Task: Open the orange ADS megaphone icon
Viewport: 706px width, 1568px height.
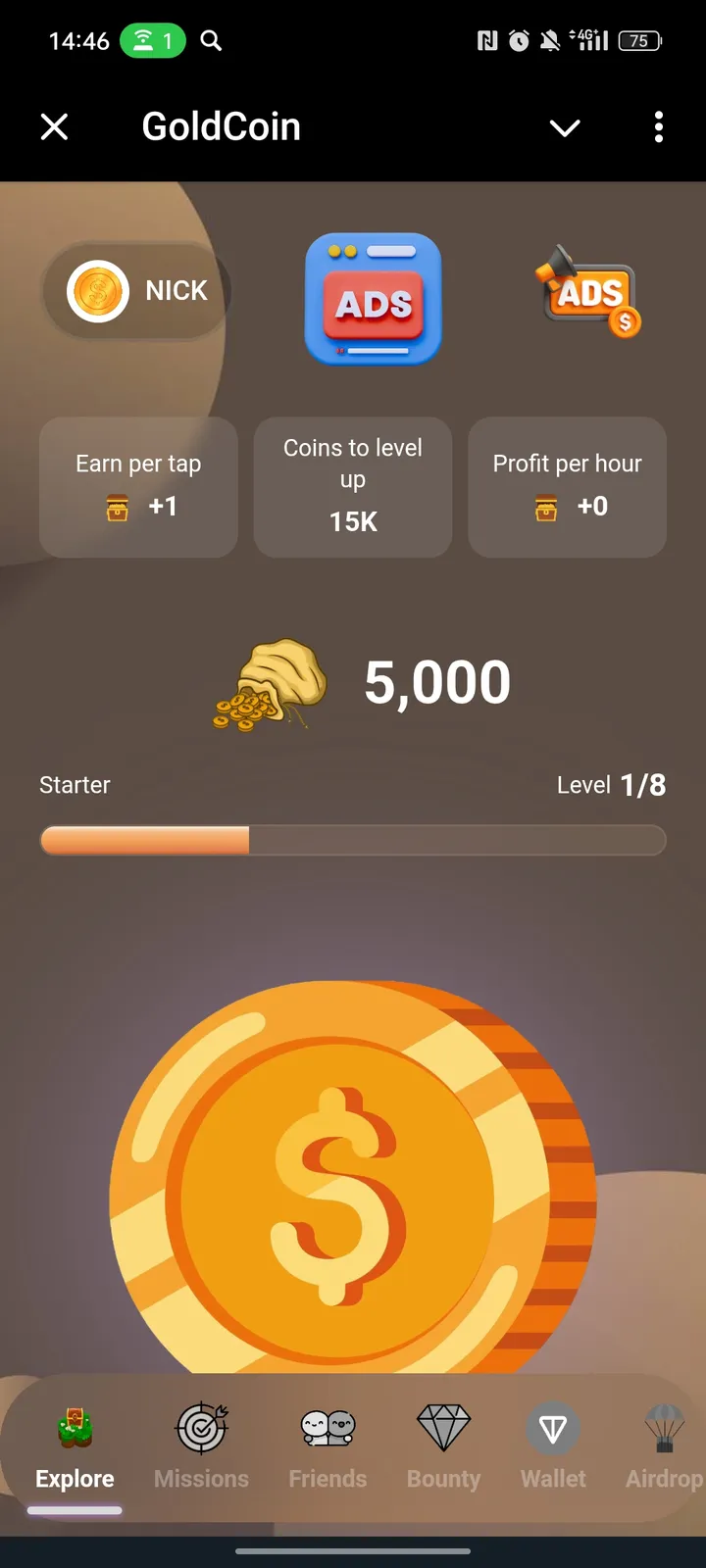Action: (586, 291)
